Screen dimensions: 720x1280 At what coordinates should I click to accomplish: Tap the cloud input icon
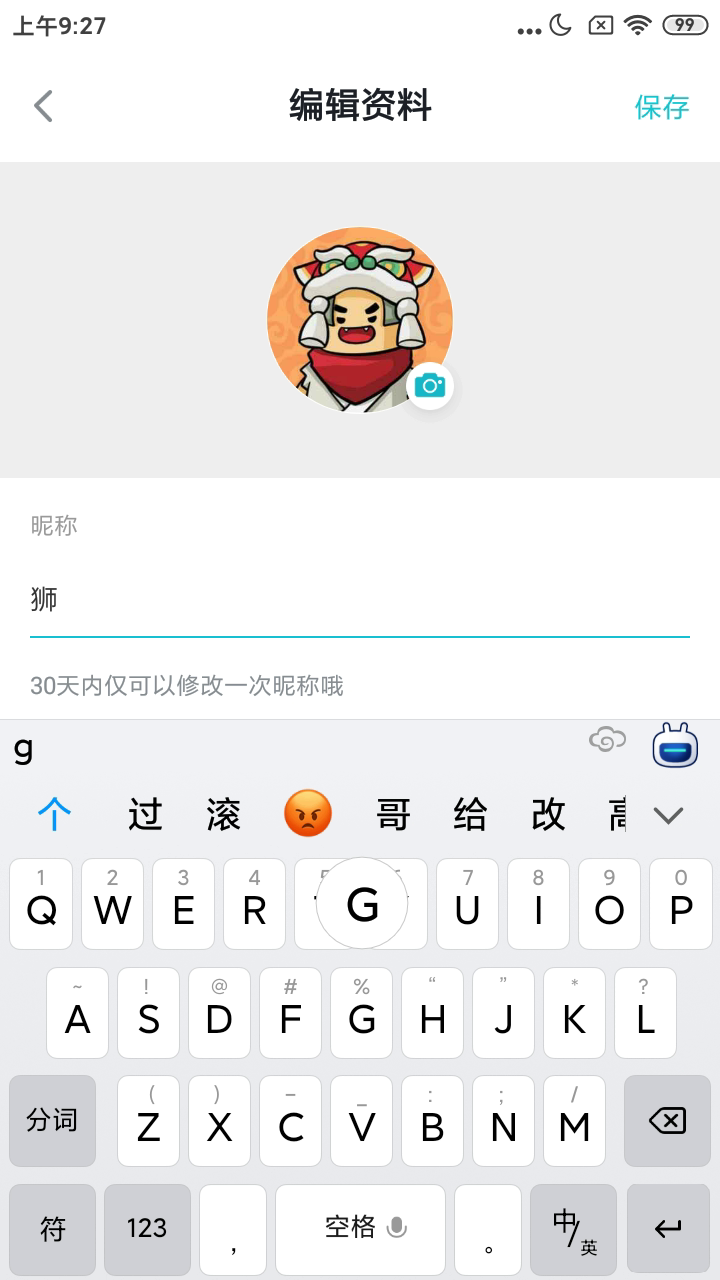tap(607, 741)
